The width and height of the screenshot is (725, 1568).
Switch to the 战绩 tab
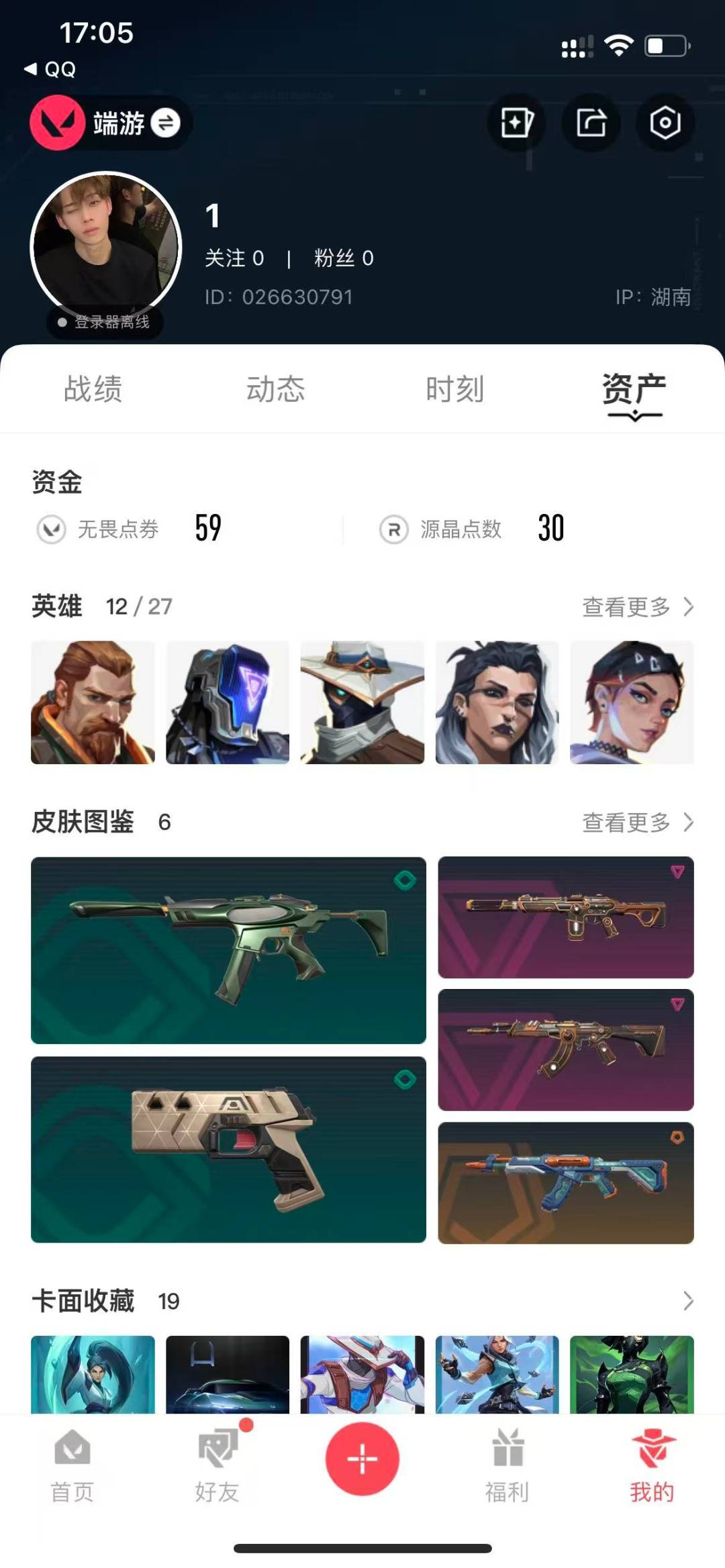tap(93, 389)
